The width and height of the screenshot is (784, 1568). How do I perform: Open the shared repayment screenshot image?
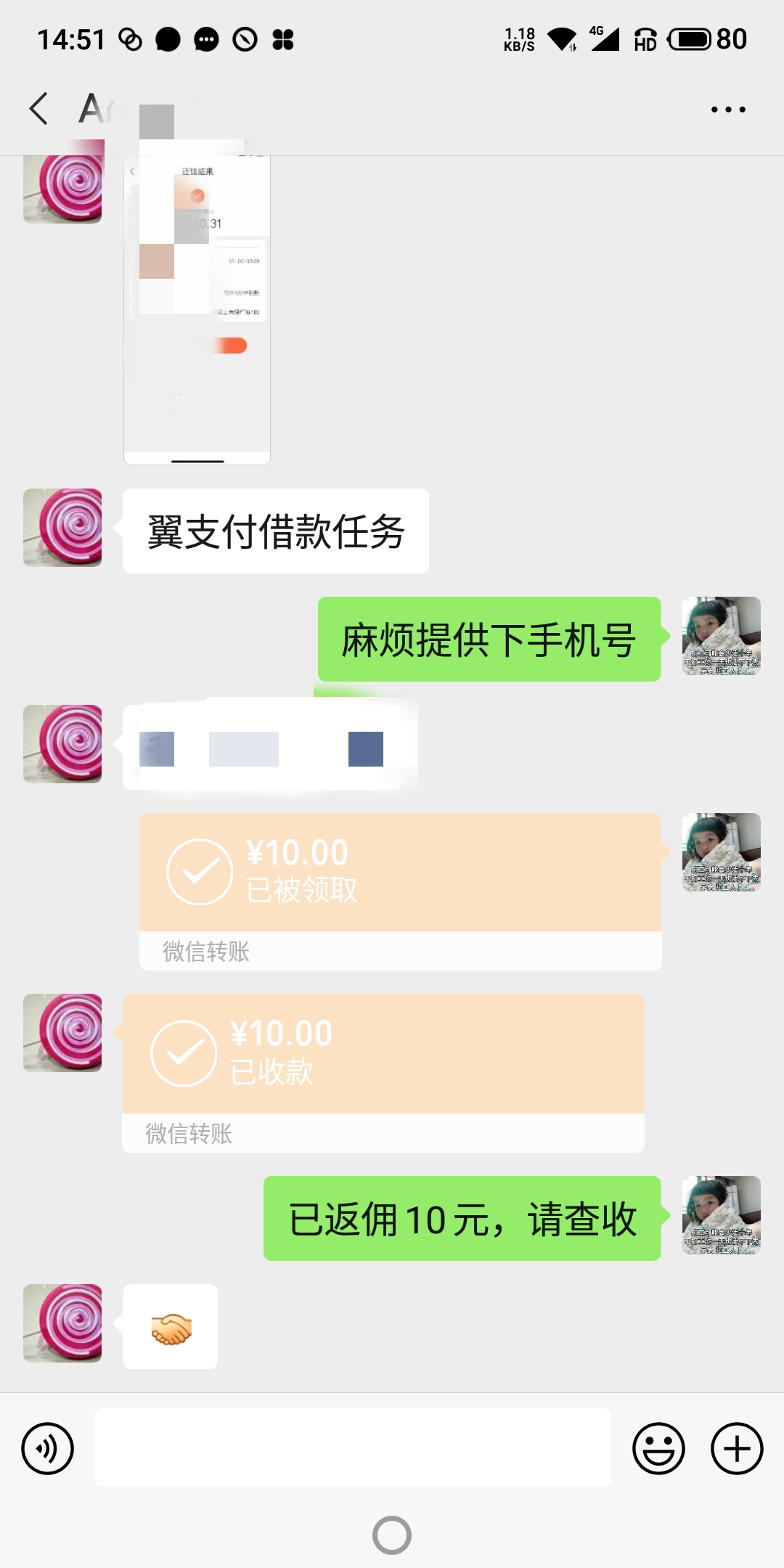pyautogui.click(x=197, y=310)
